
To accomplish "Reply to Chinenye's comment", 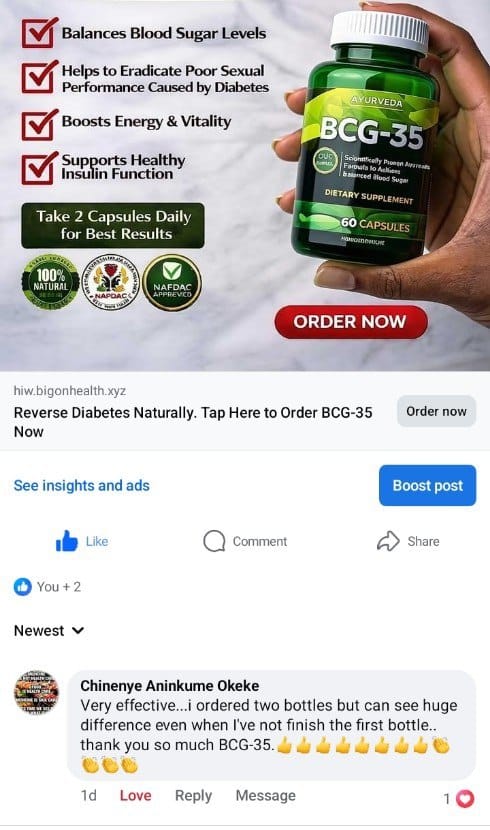I will [x=193, y=796].
